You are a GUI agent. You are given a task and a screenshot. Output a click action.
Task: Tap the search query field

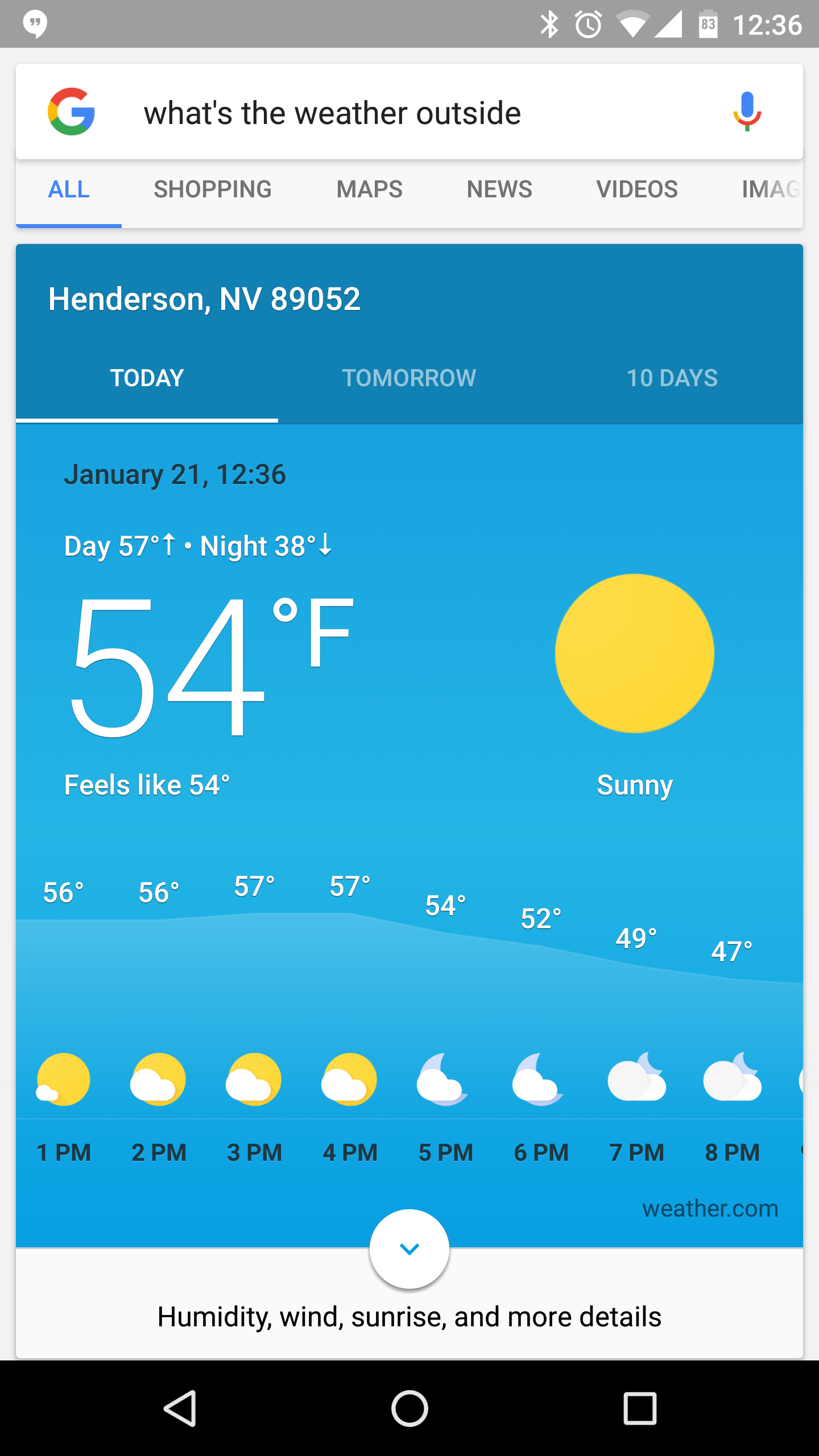pyautogui.click(x=398, y=113)
